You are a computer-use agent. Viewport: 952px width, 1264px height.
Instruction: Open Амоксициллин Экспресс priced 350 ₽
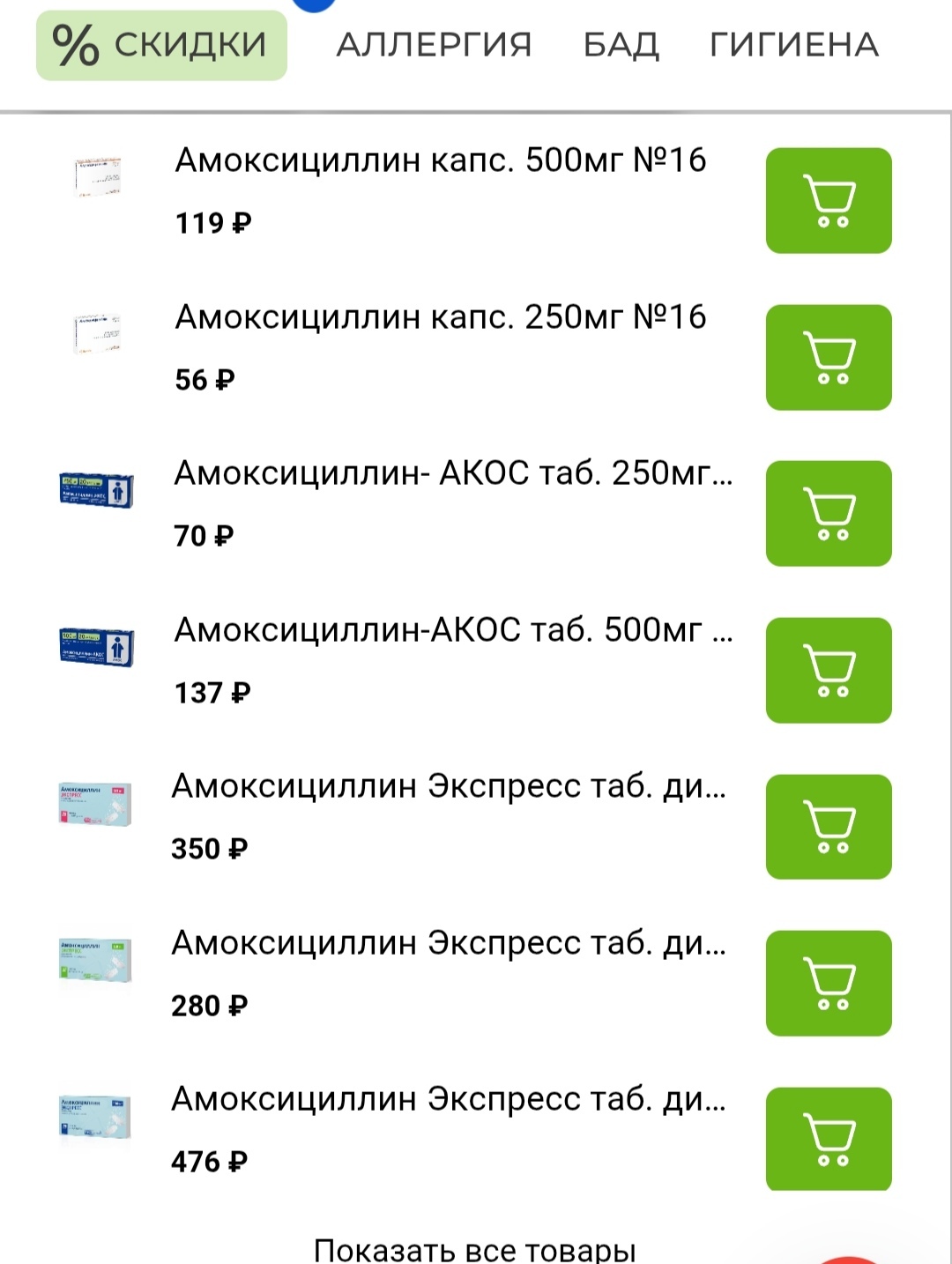tap(449, 786)
